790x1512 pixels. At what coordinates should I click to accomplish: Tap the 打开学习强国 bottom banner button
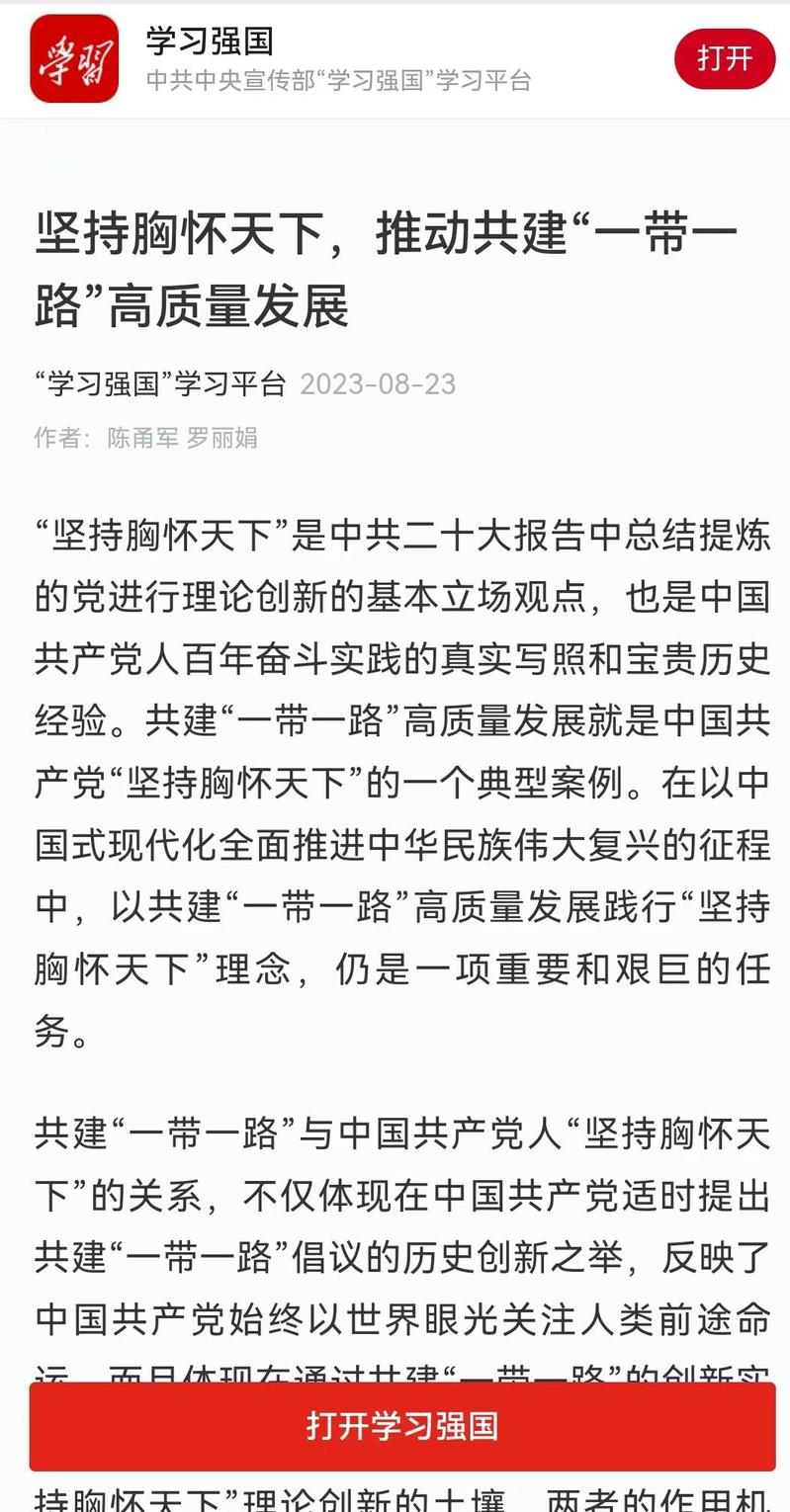pyautogui.click(x=402, y=1426)
